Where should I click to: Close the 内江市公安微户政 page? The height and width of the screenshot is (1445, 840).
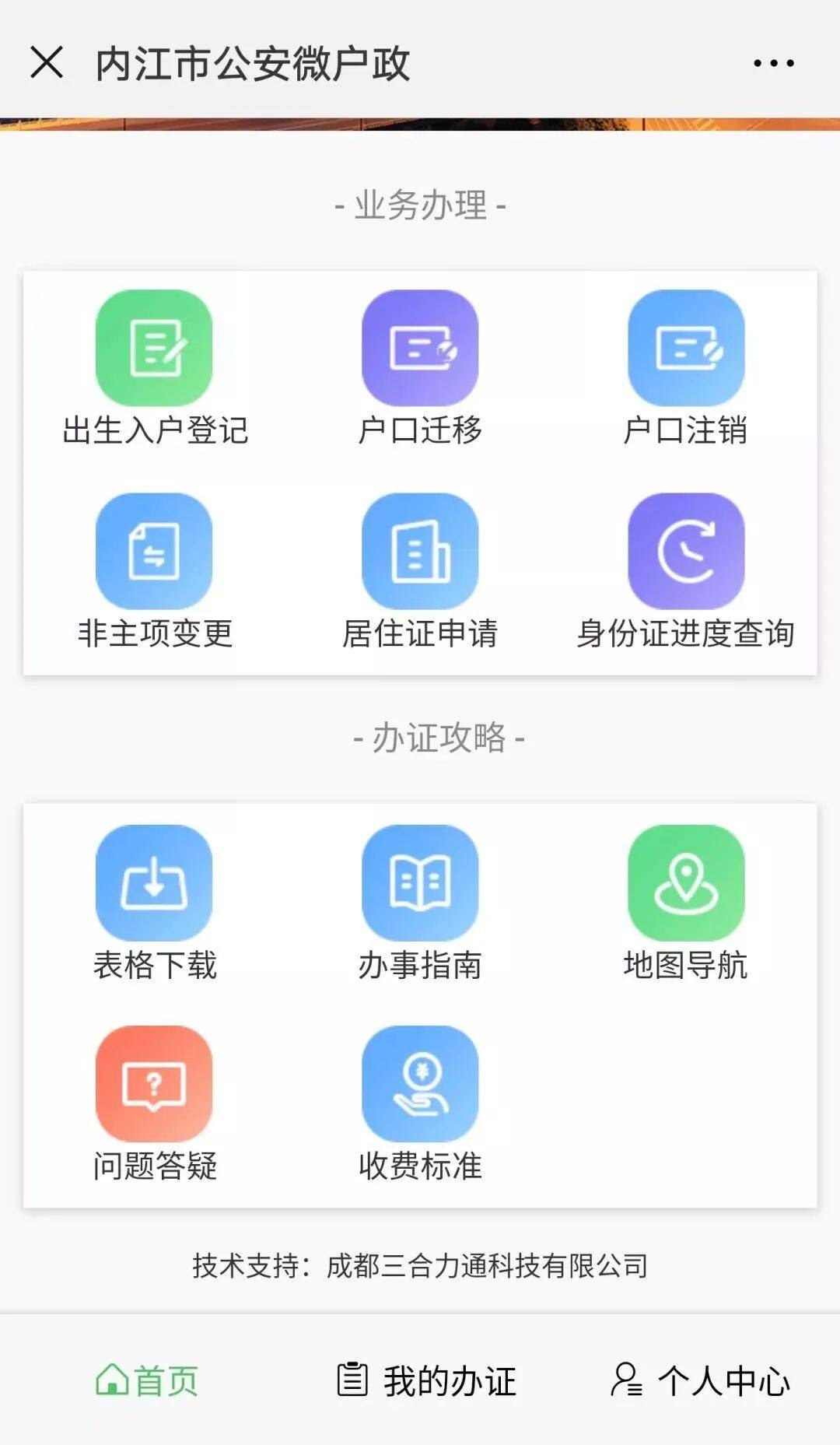coord(48,62)
